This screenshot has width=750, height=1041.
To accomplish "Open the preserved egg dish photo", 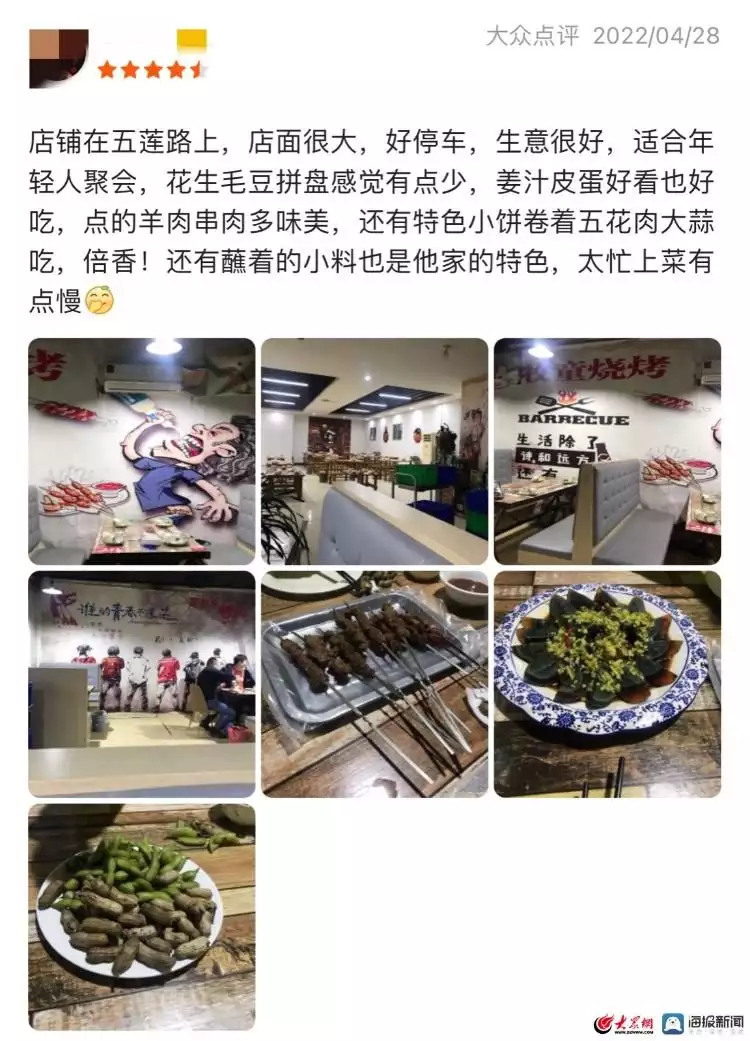I will coord(607,684).
